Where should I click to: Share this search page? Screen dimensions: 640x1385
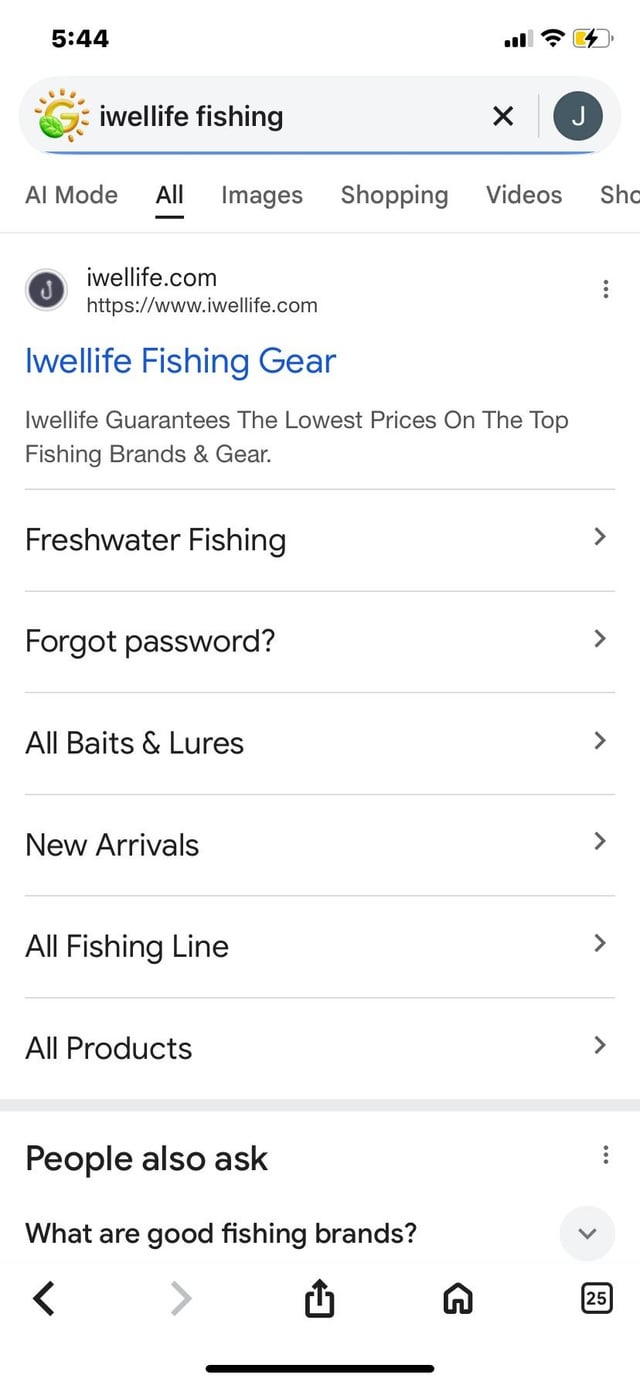coord(319,1298)
